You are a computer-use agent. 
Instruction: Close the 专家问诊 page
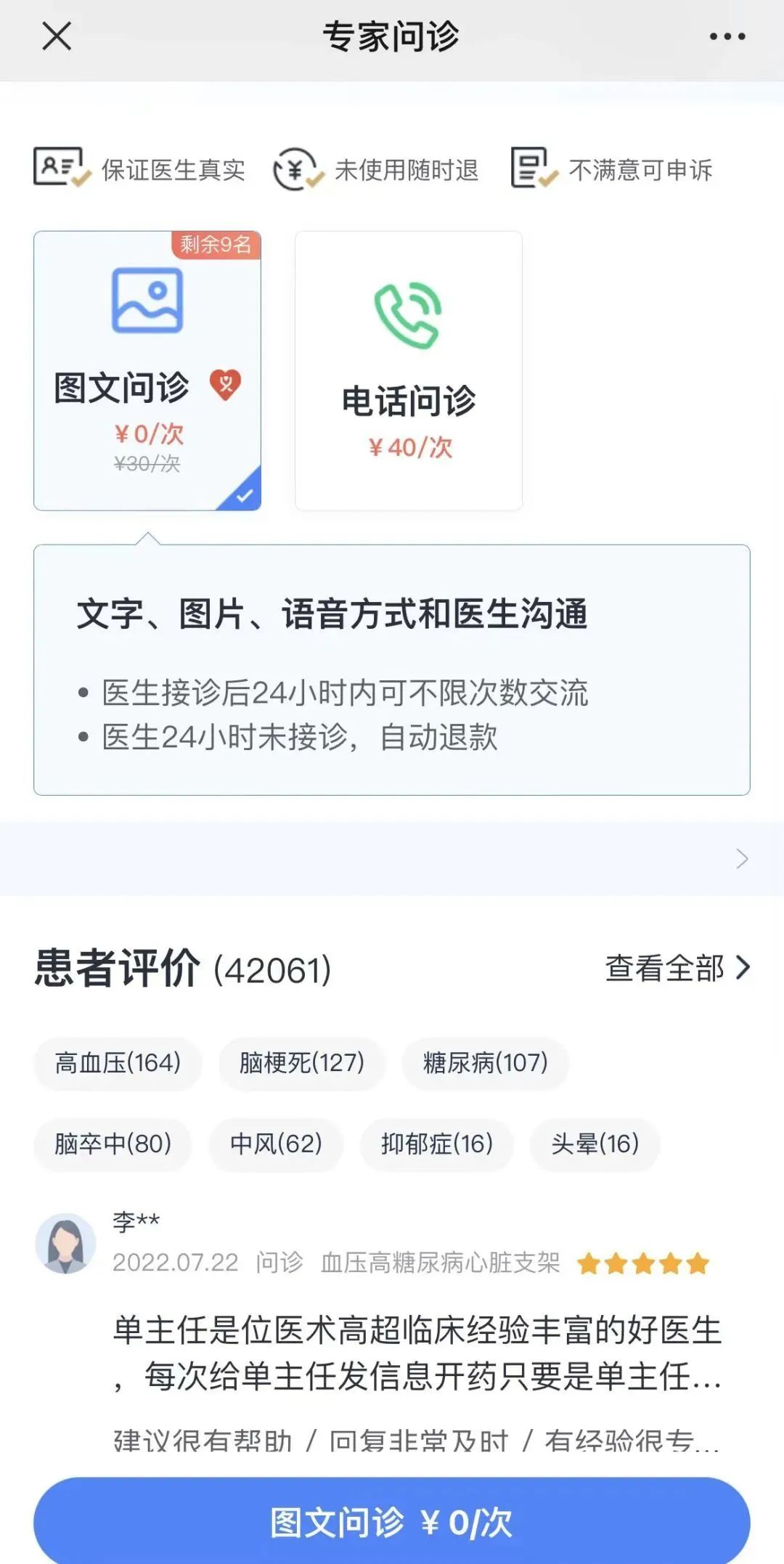tap(57, 36)
